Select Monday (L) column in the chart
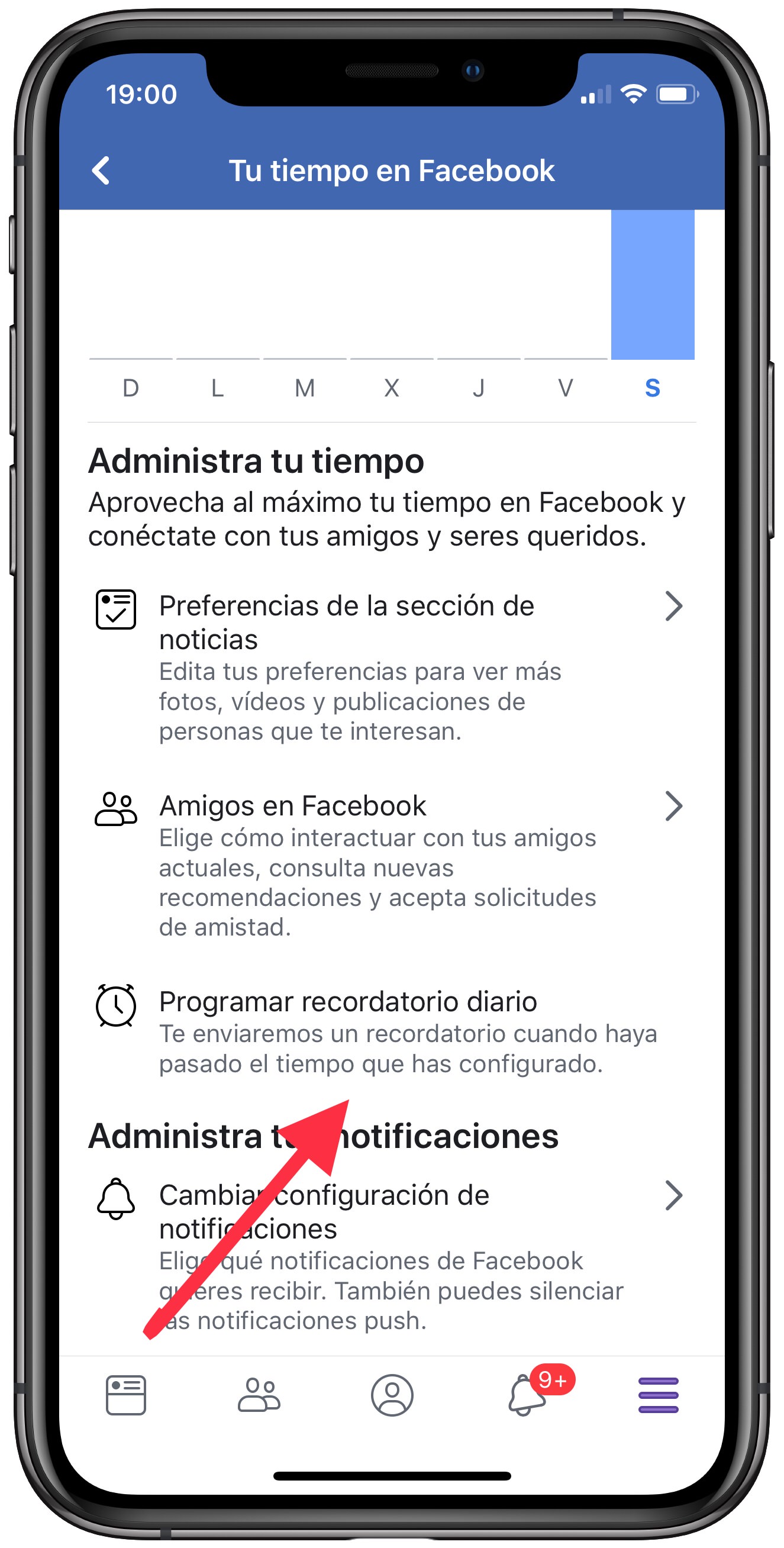This screenshot has height=1548, width=784. pos(217,388)
